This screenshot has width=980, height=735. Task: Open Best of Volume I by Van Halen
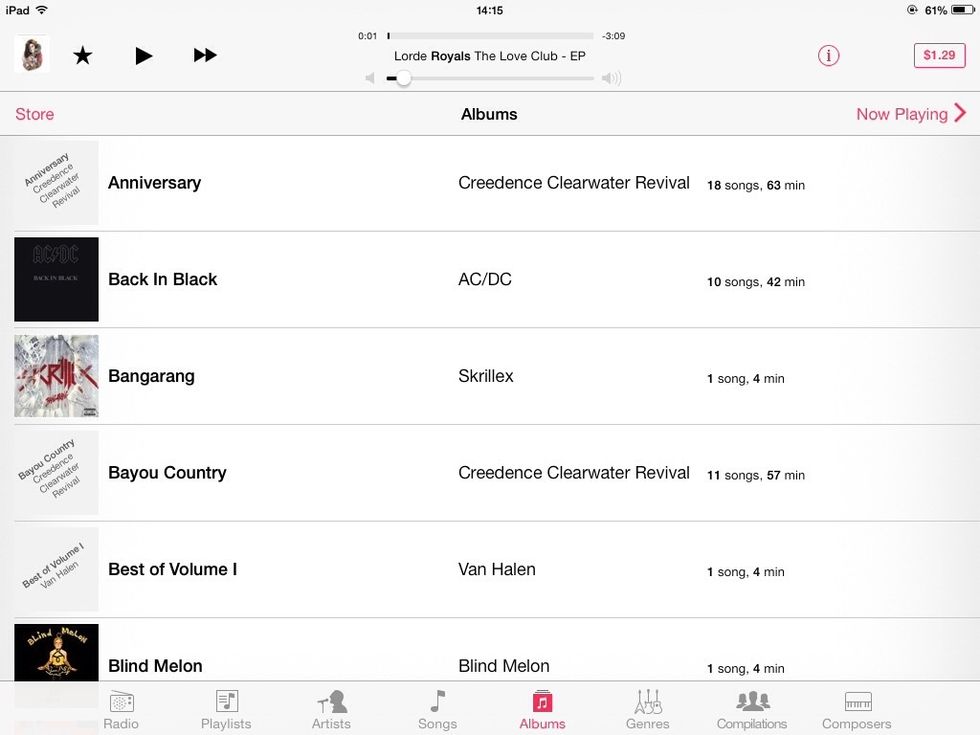(173, 570)
